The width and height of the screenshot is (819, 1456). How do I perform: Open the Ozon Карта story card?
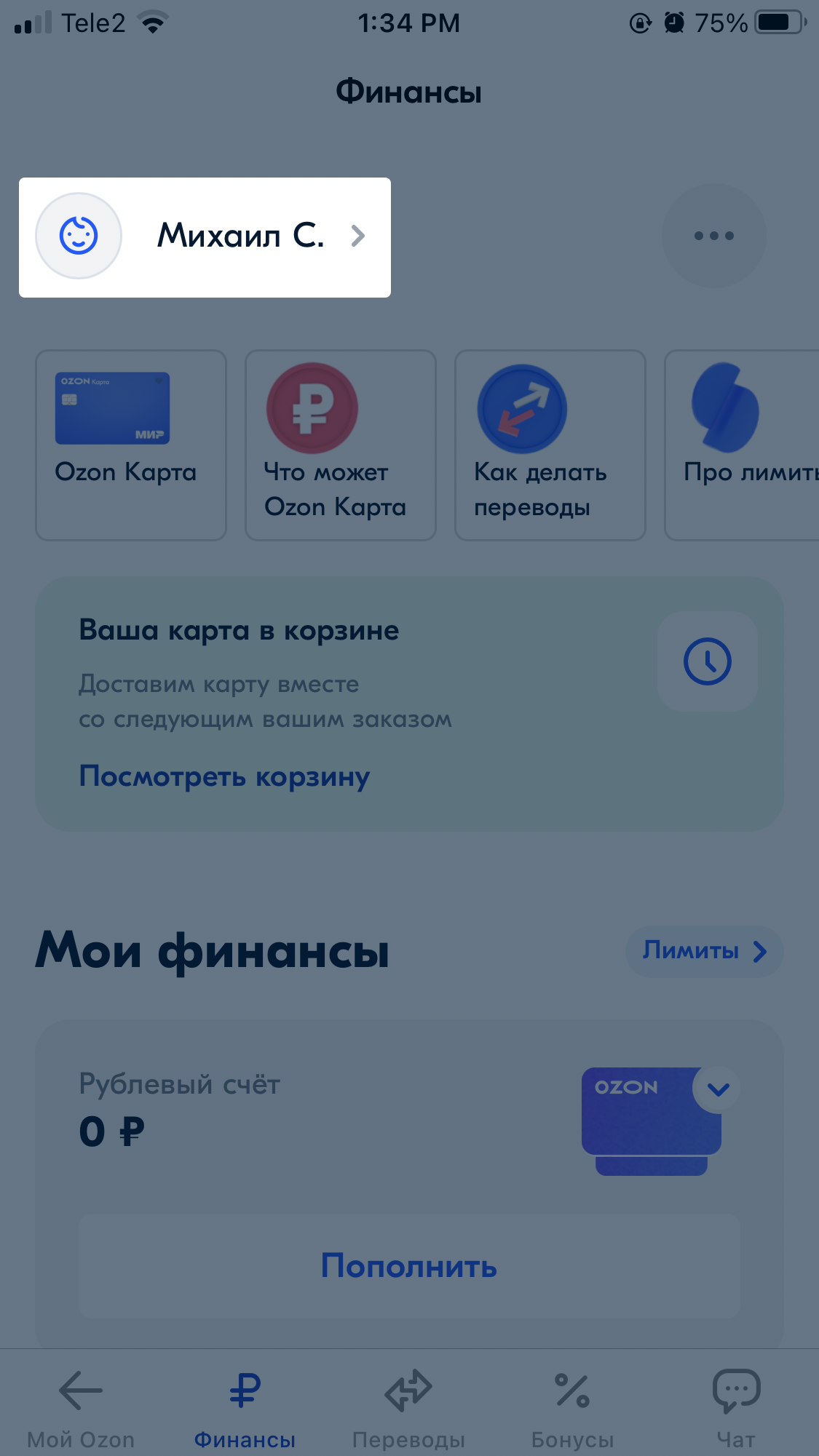(131, 445)
